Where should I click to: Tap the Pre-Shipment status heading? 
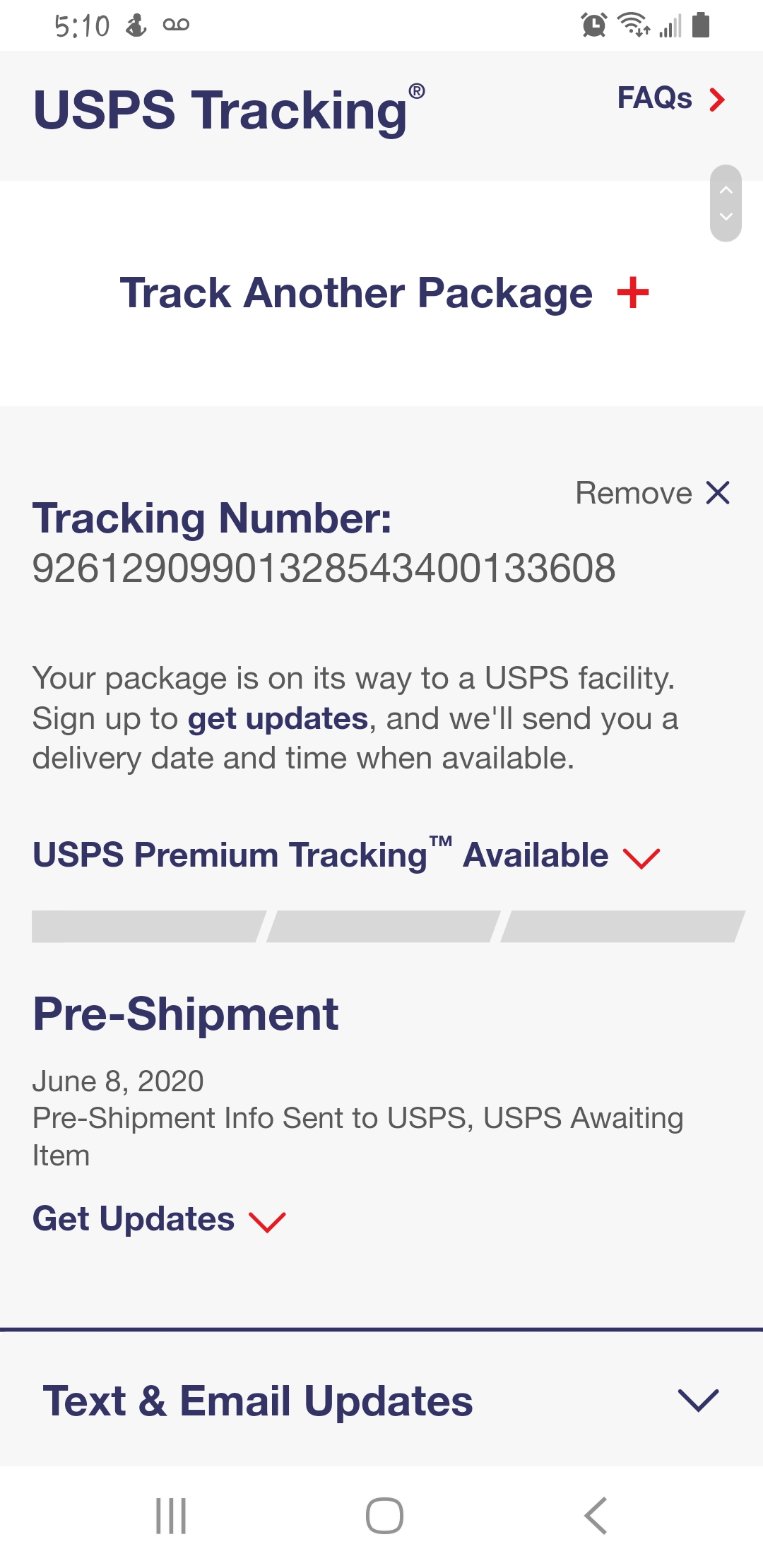[186, 1013]
